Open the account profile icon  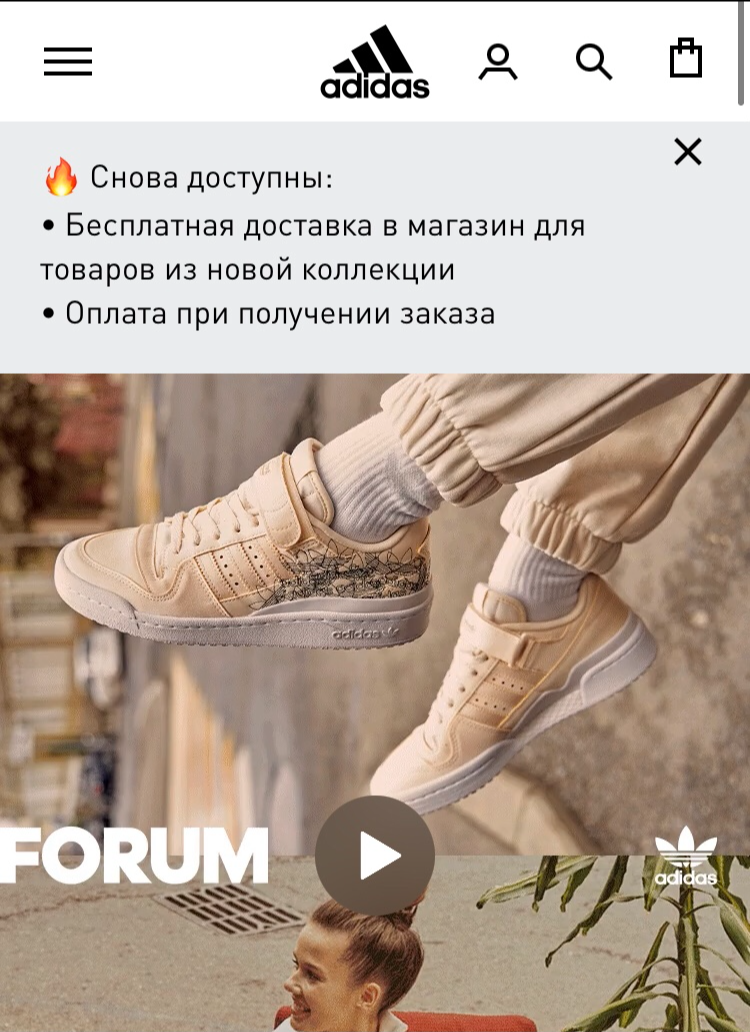pos(497,62)
